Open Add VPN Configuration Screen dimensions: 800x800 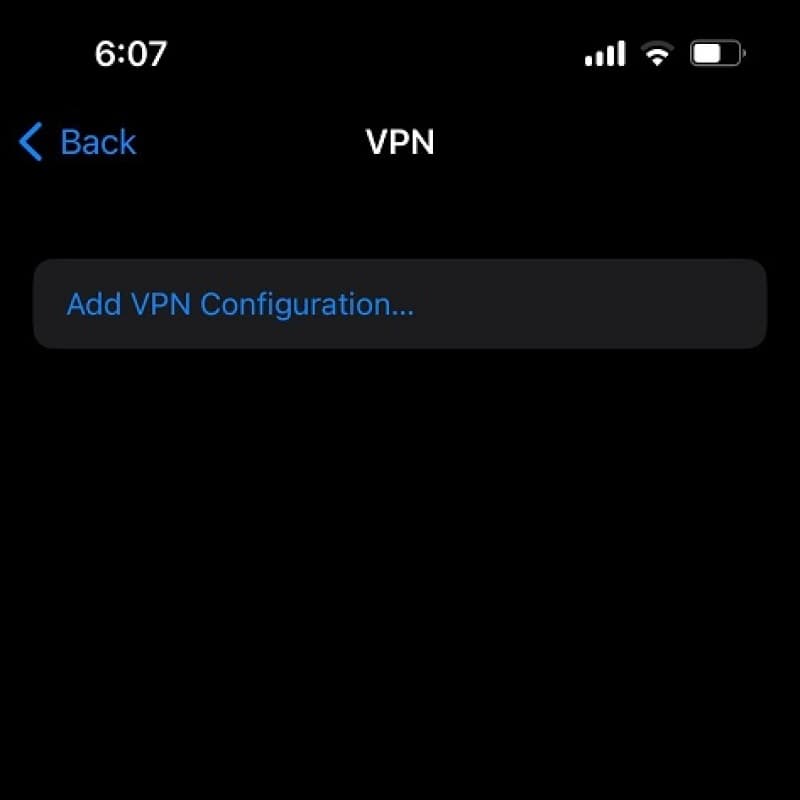point(240,304)
